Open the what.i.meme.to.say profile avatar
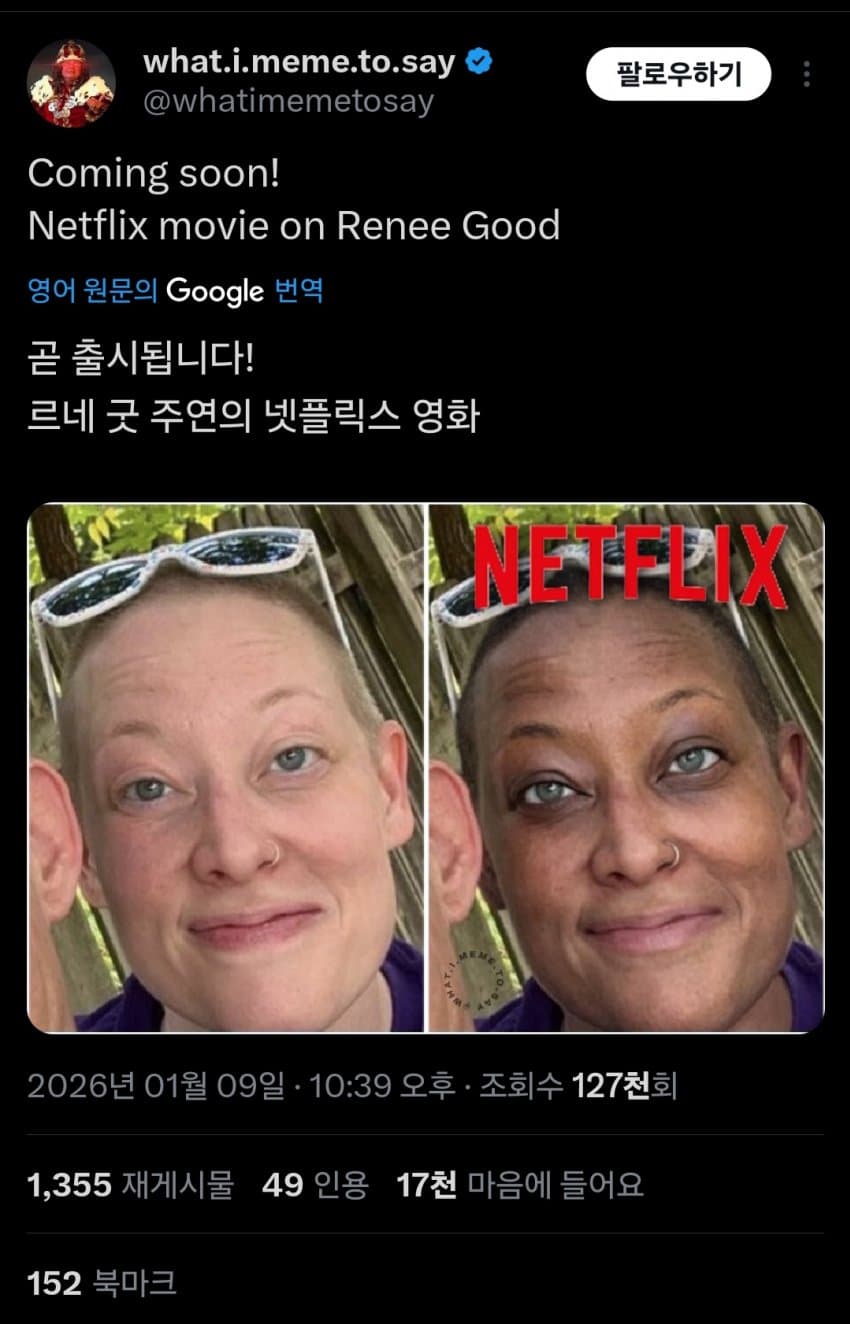 [70, 83]
